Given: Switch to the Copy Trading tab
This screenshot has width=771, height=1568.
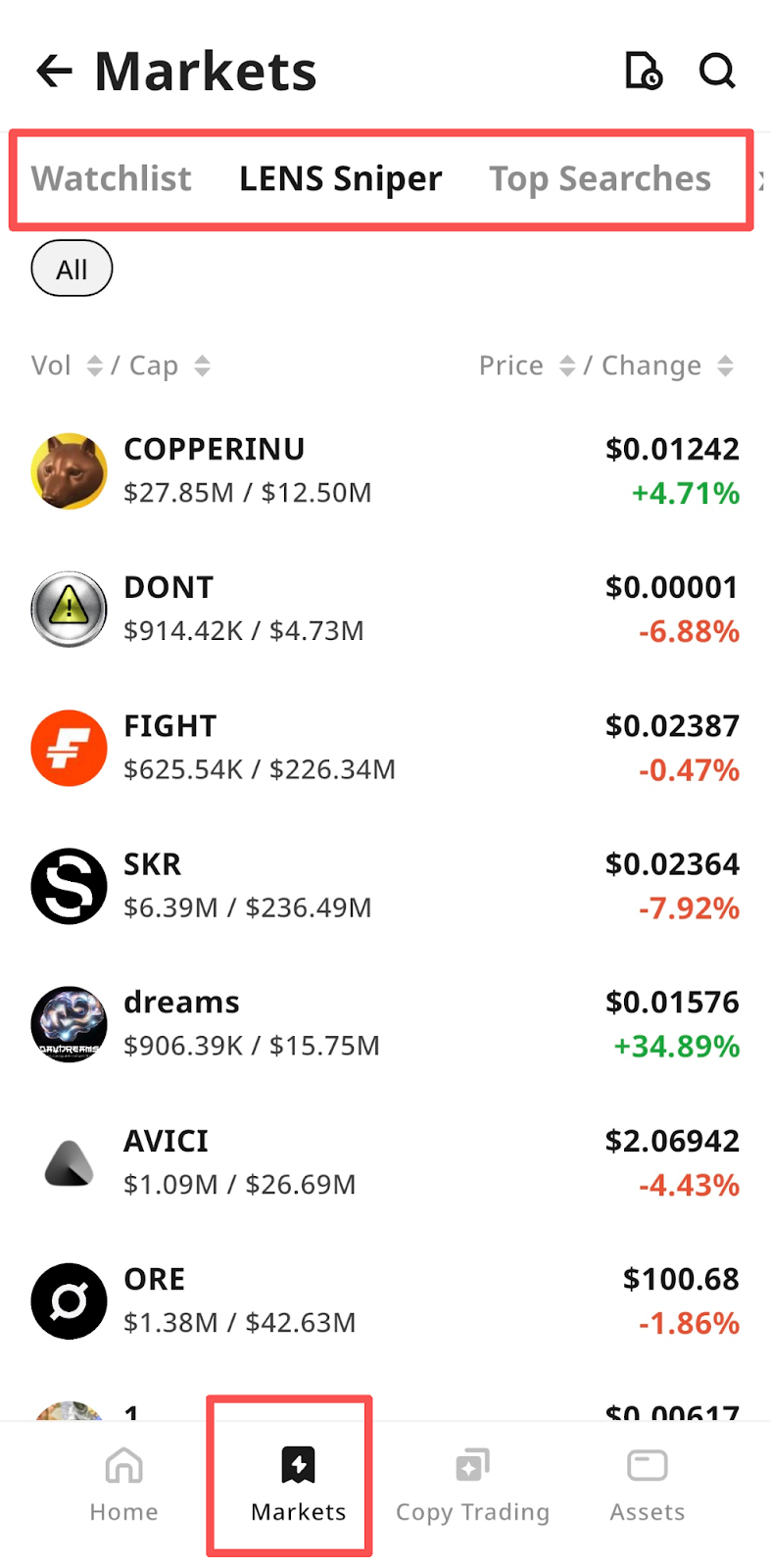Looking at the screenshot, I should [x=472, y=1484].
